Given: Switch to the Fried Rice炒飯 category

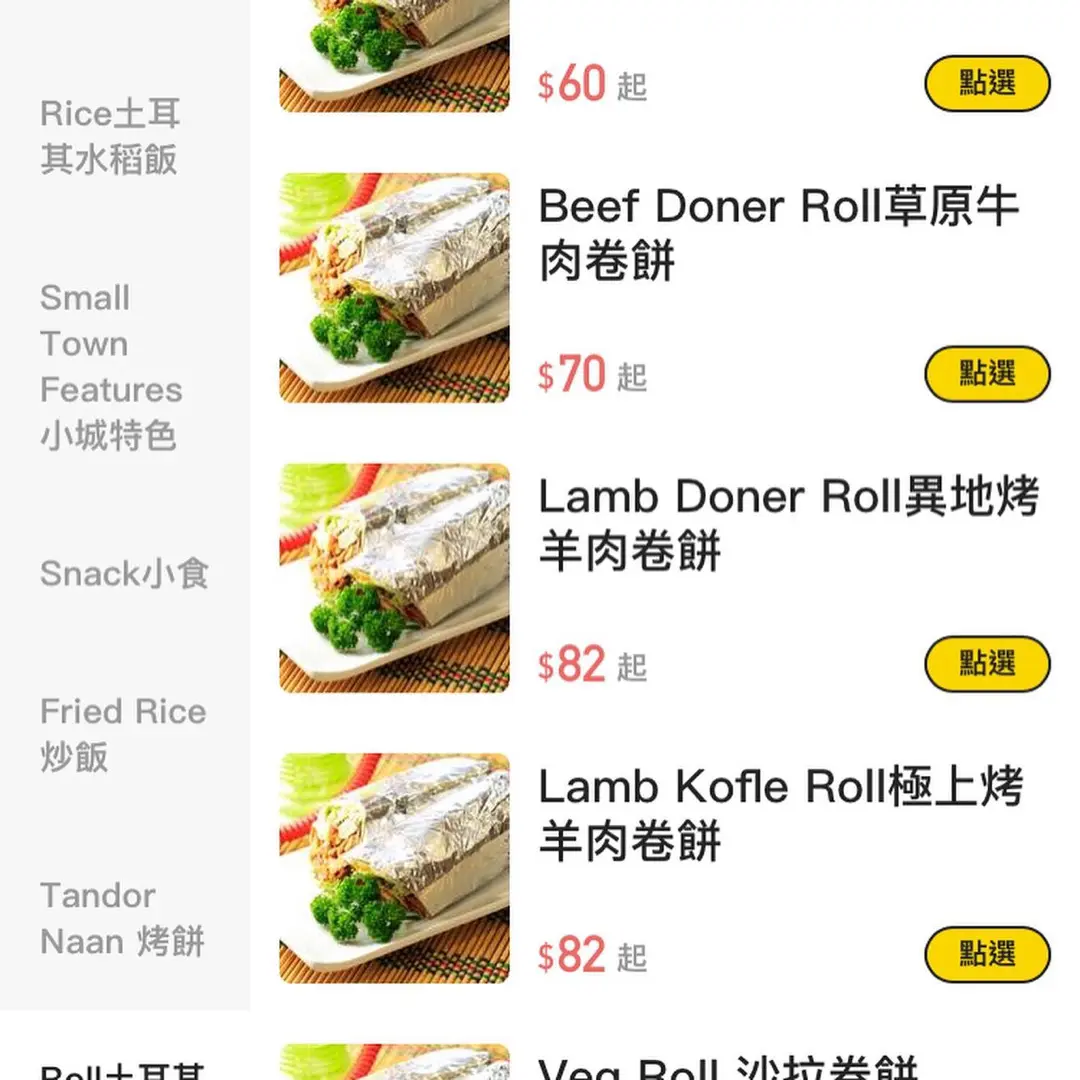Looking at the screenshot, I should click(122, 734).
